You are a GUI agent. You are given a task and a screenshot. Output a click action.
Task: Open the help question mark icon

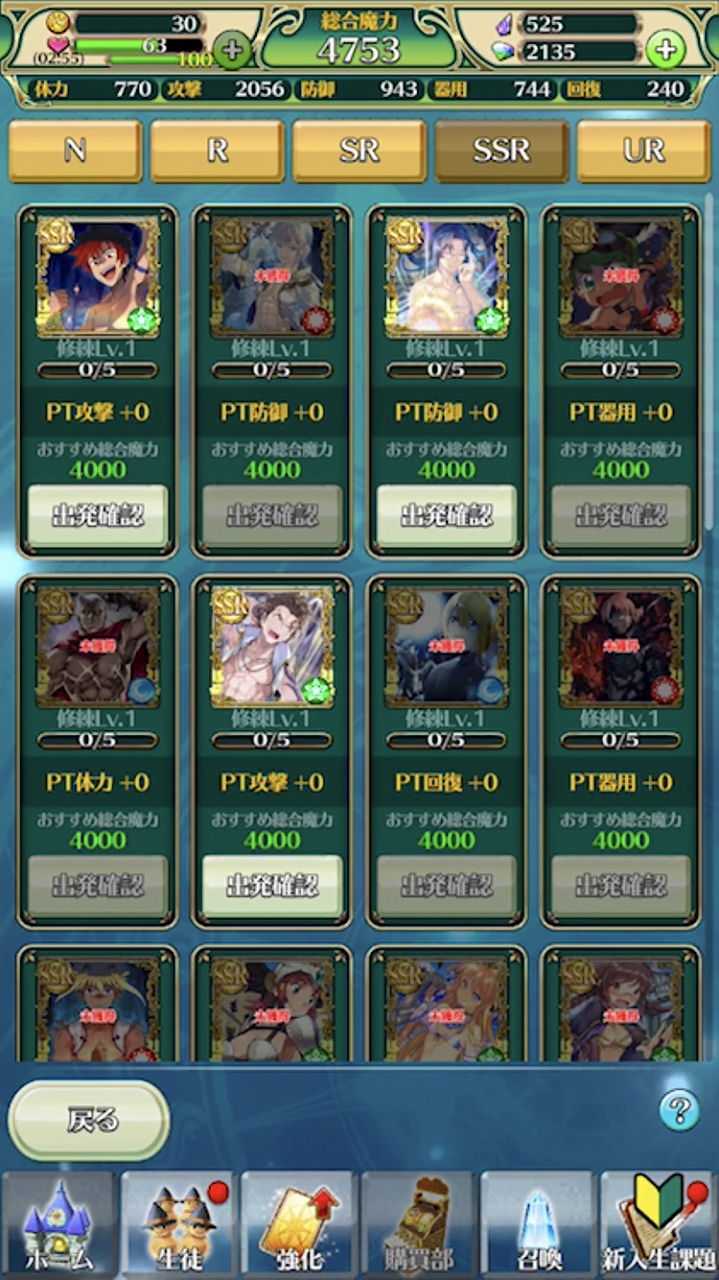pos(679,1111)
